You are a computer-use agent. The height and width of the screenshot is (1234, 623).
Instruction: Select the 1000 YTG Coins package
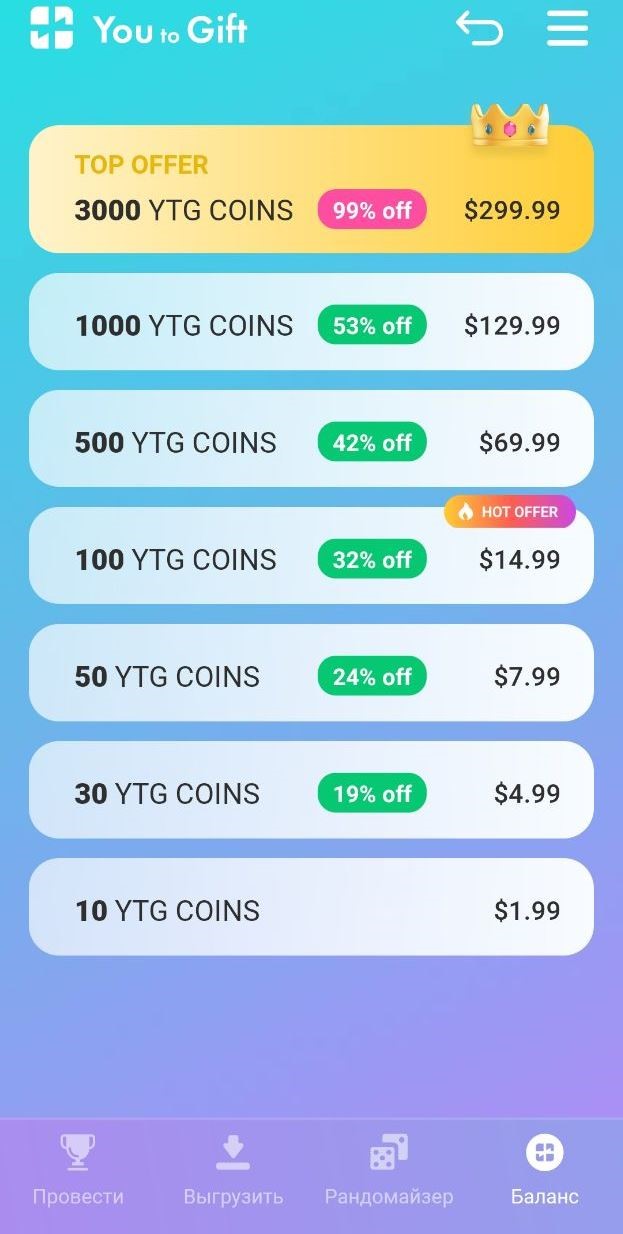tap(311, 322)
